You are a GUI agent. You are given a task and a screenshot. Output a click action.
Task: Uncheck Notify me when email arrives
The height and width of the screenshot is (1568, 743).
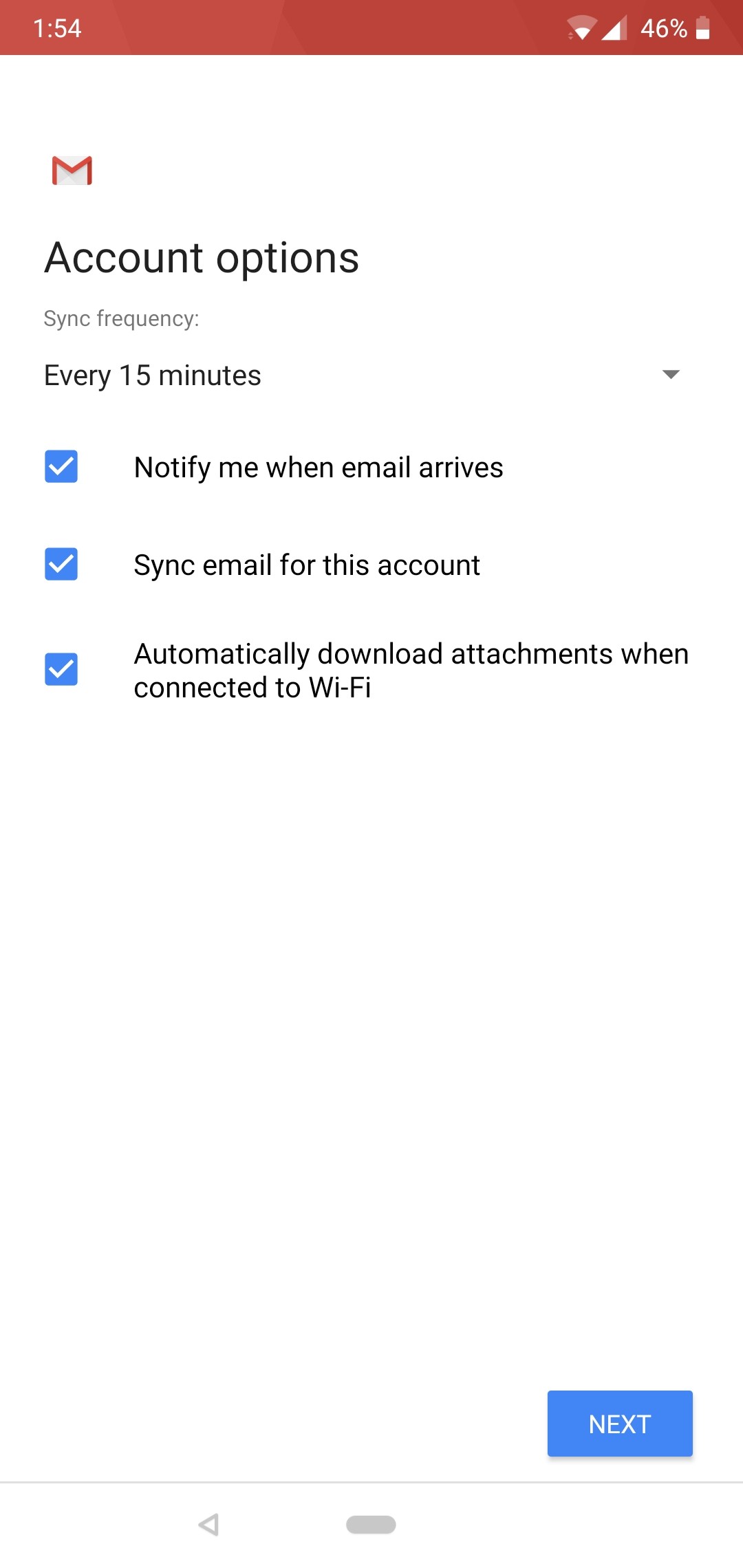(x=61, y=467)
